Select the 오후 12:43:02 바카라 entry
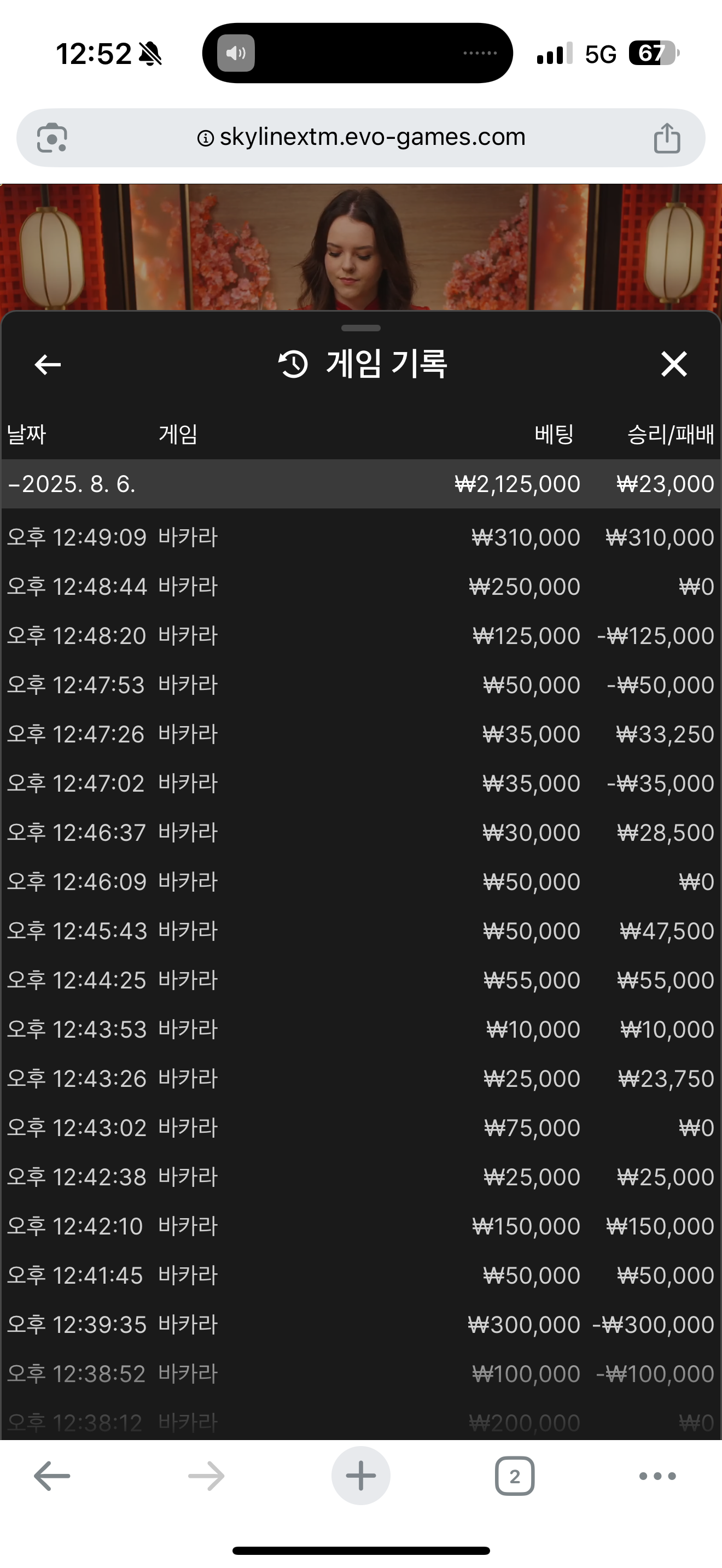The height and width of the screenshot is (1568, 722). (361, 1128)
